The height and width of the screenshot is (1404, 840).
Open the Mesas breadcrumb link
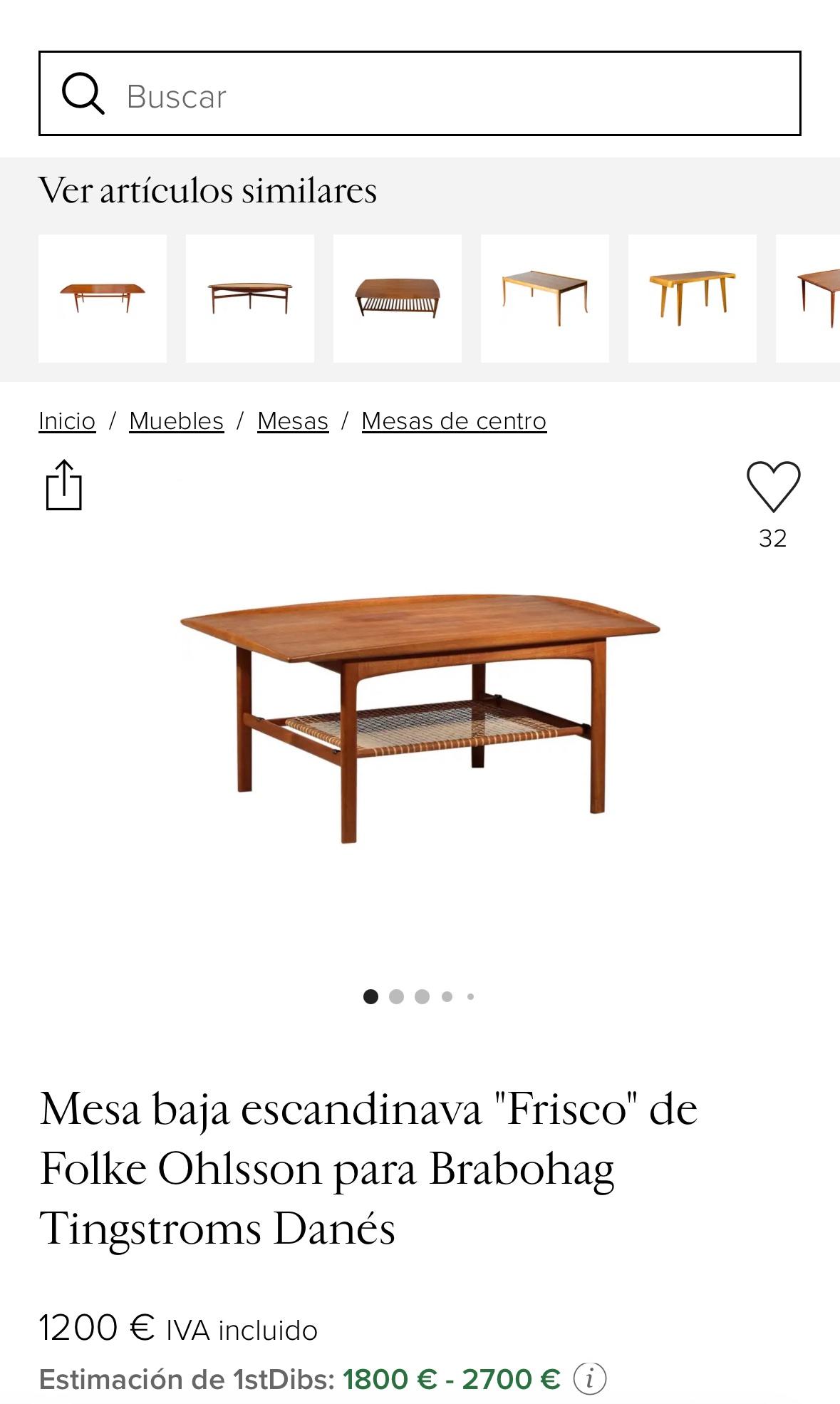click(x=293, y=421)
